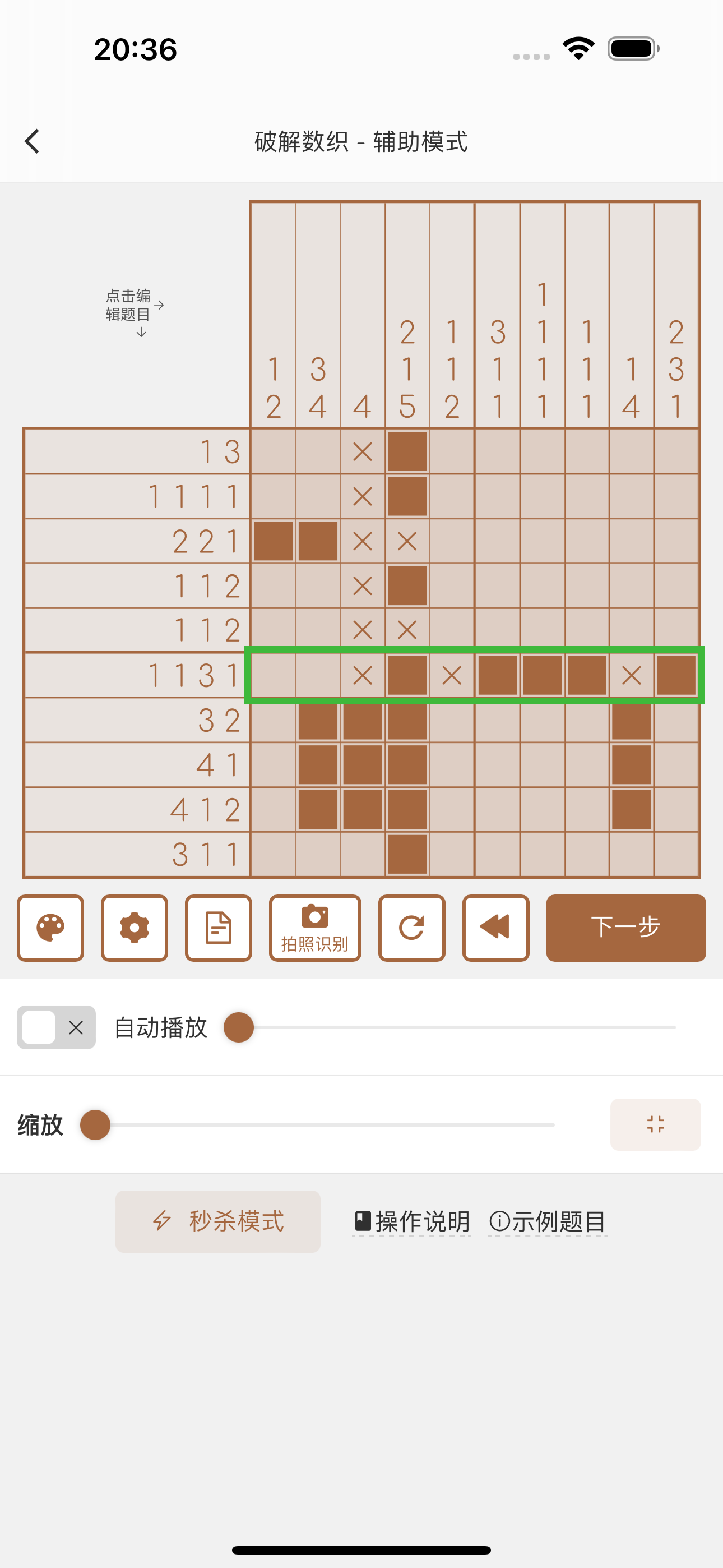This screenshot has width=723, height=1568.
Task: Tap 点击编辑题目 to edit puzzle clues
Action: tap(128, 306)
